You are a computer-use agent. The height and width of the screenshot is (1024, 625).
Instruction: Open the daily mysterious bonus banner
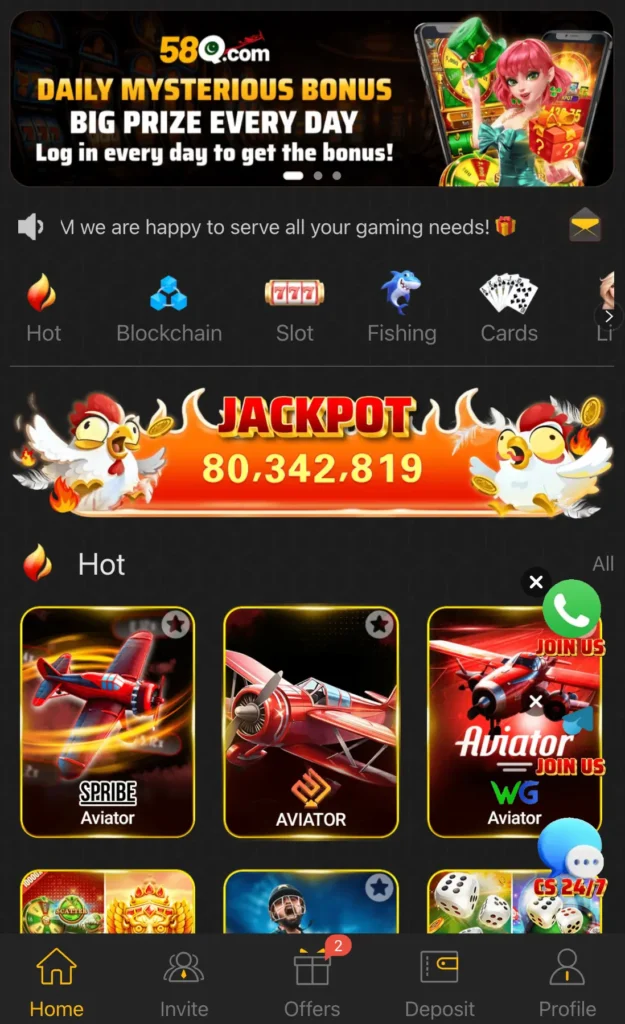pos(312,98)
